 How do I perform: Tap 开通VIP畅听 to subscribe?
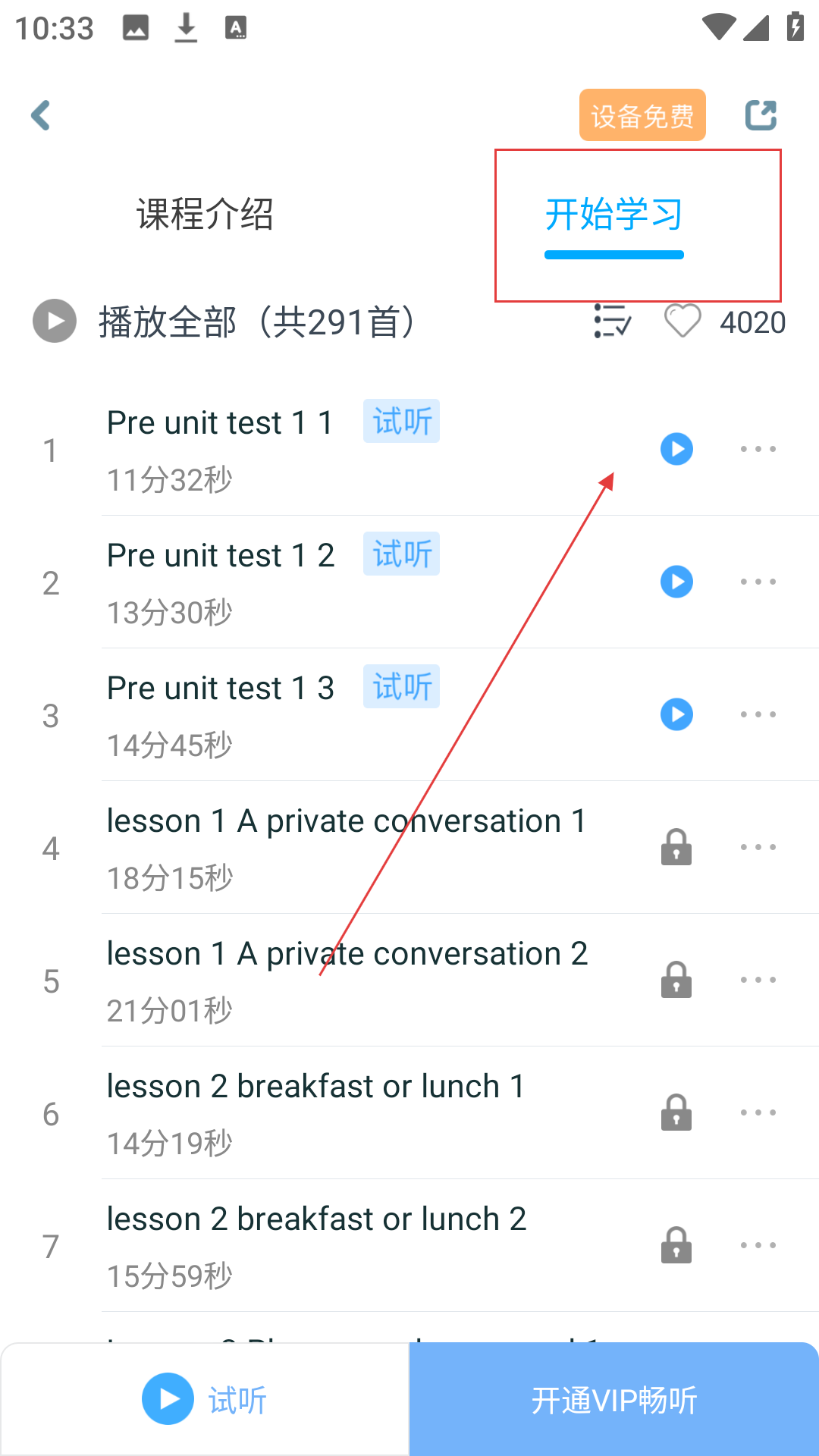(614, 1399)
